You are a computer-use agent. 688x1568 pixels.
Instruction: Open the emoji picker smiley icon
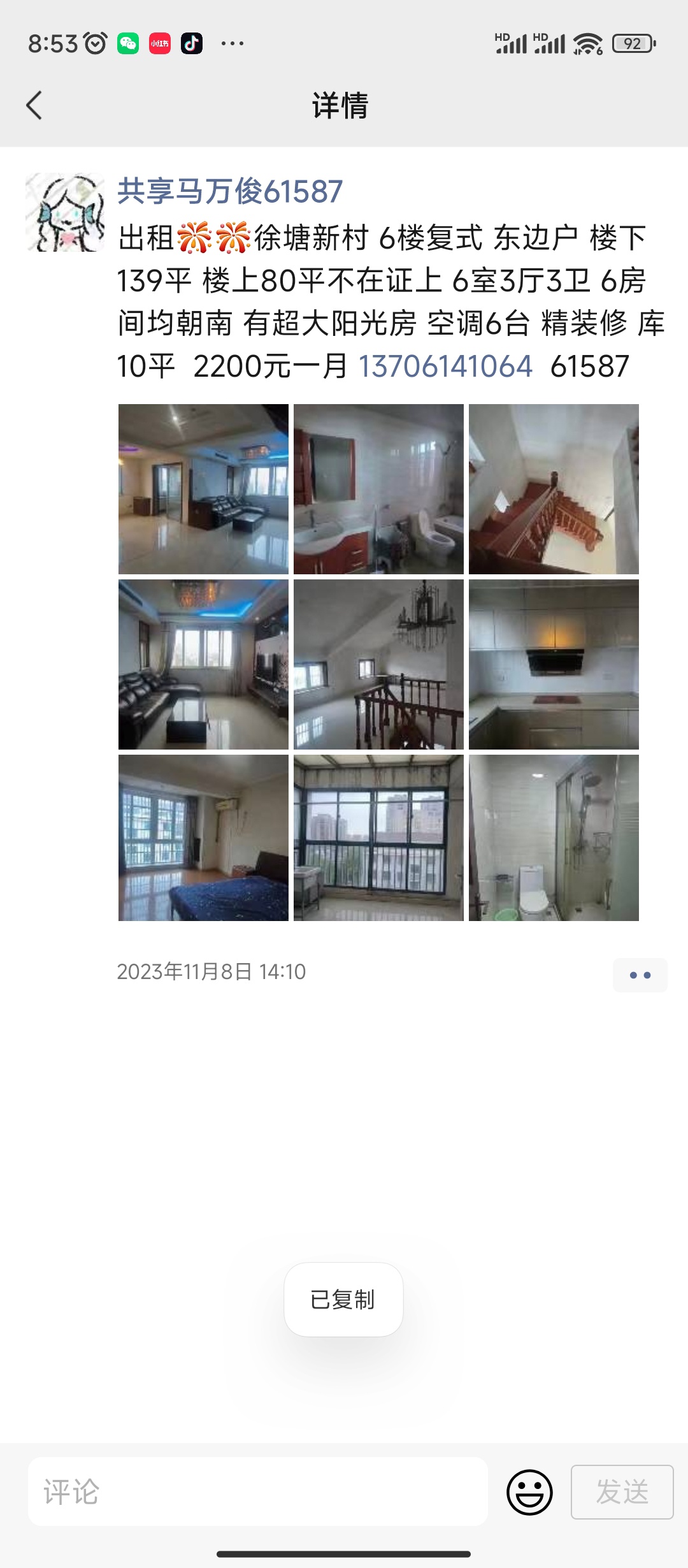pyautogui.click(x=529, y=1492)
